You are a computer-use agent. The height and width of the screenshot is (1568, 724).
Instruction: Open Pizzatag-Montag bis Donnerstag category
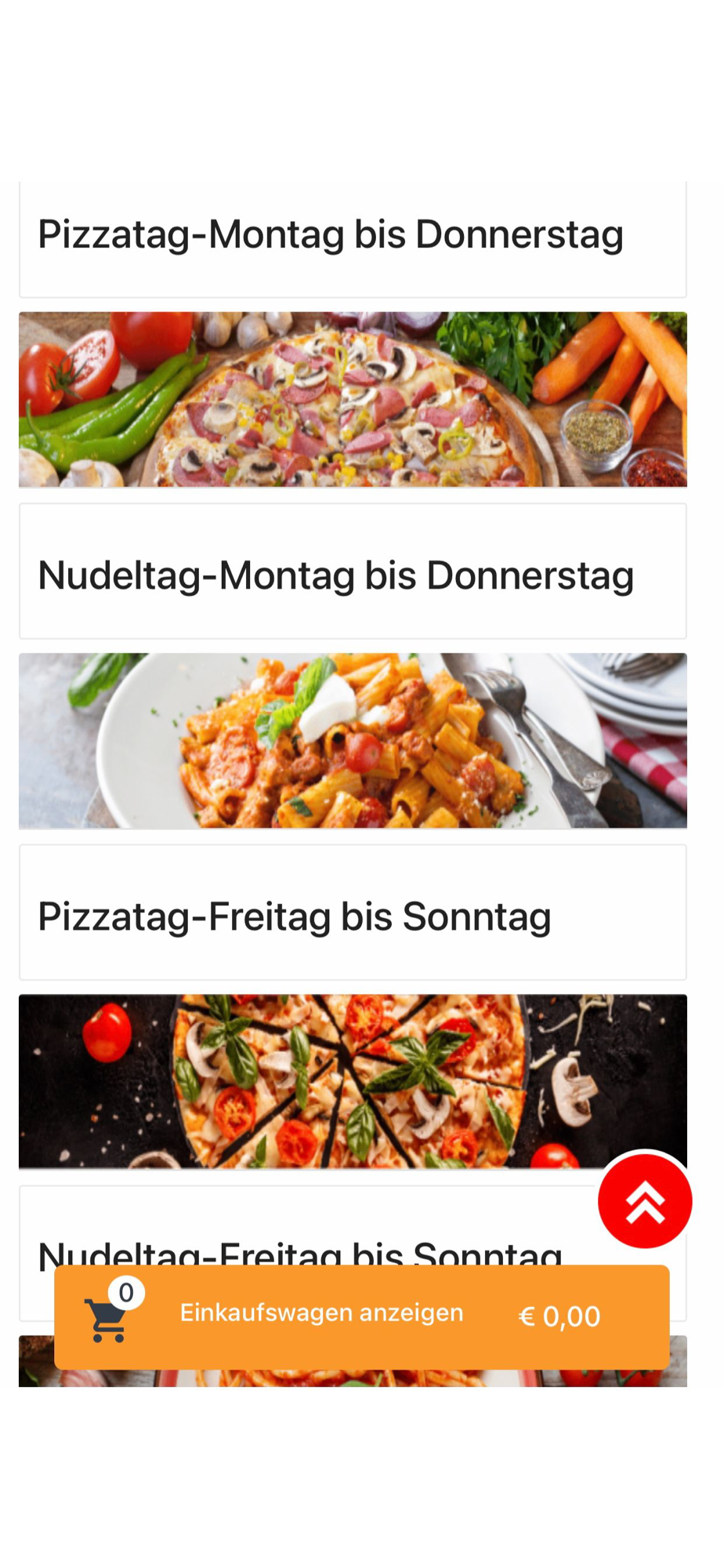331,234
